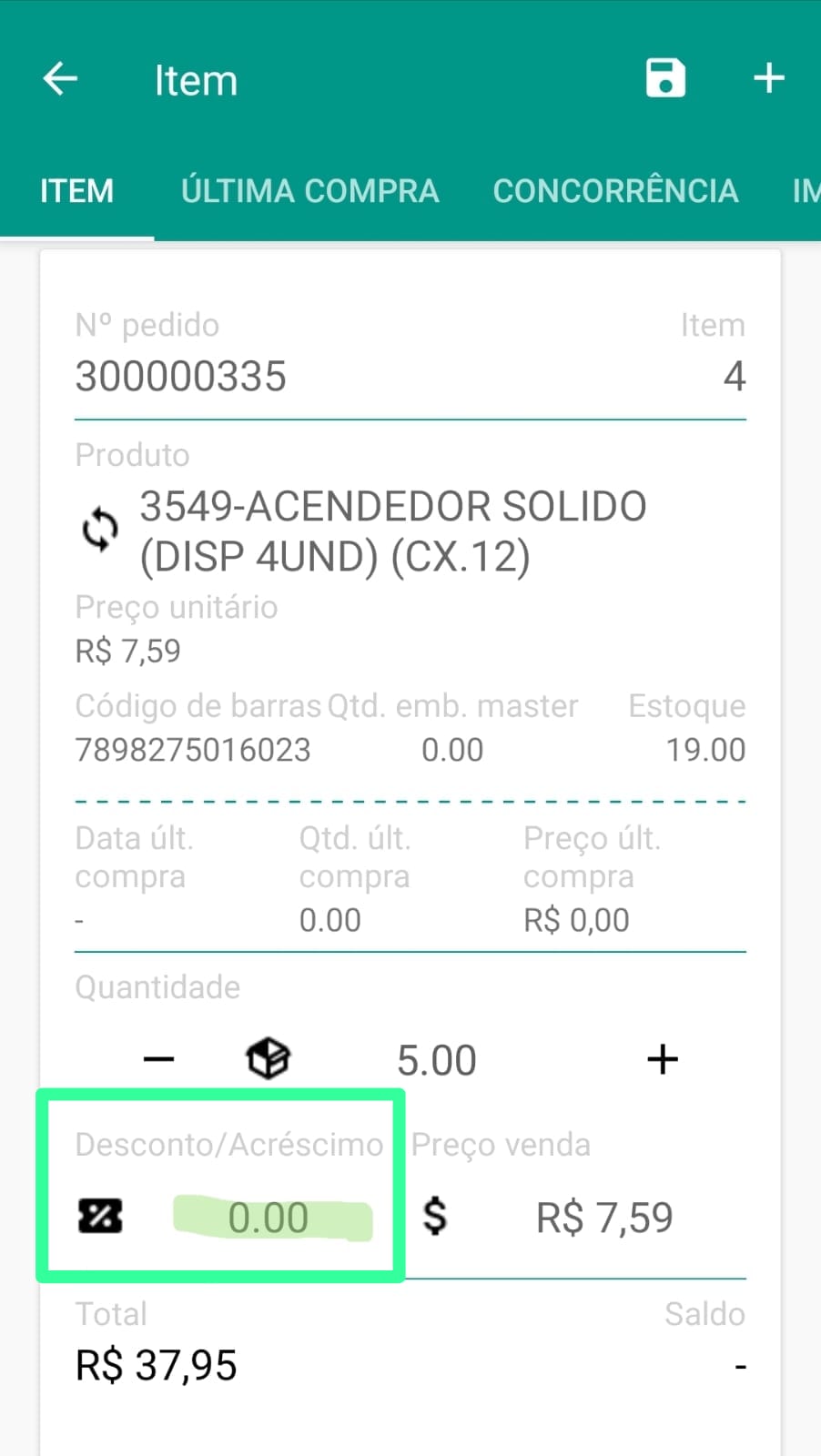
Task: Open the CONCORRÊNCIA tab
Action: pyautogui.click(x=615, y=191)
